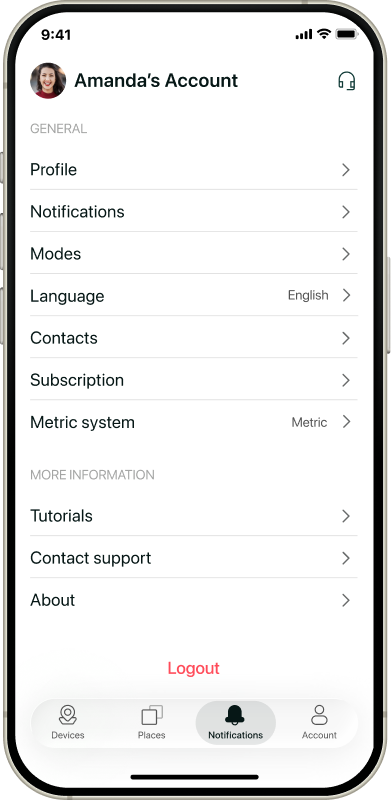Switch to the Devices tab
Viewport: 391px width, 800px height.
(x=67, y=722)
